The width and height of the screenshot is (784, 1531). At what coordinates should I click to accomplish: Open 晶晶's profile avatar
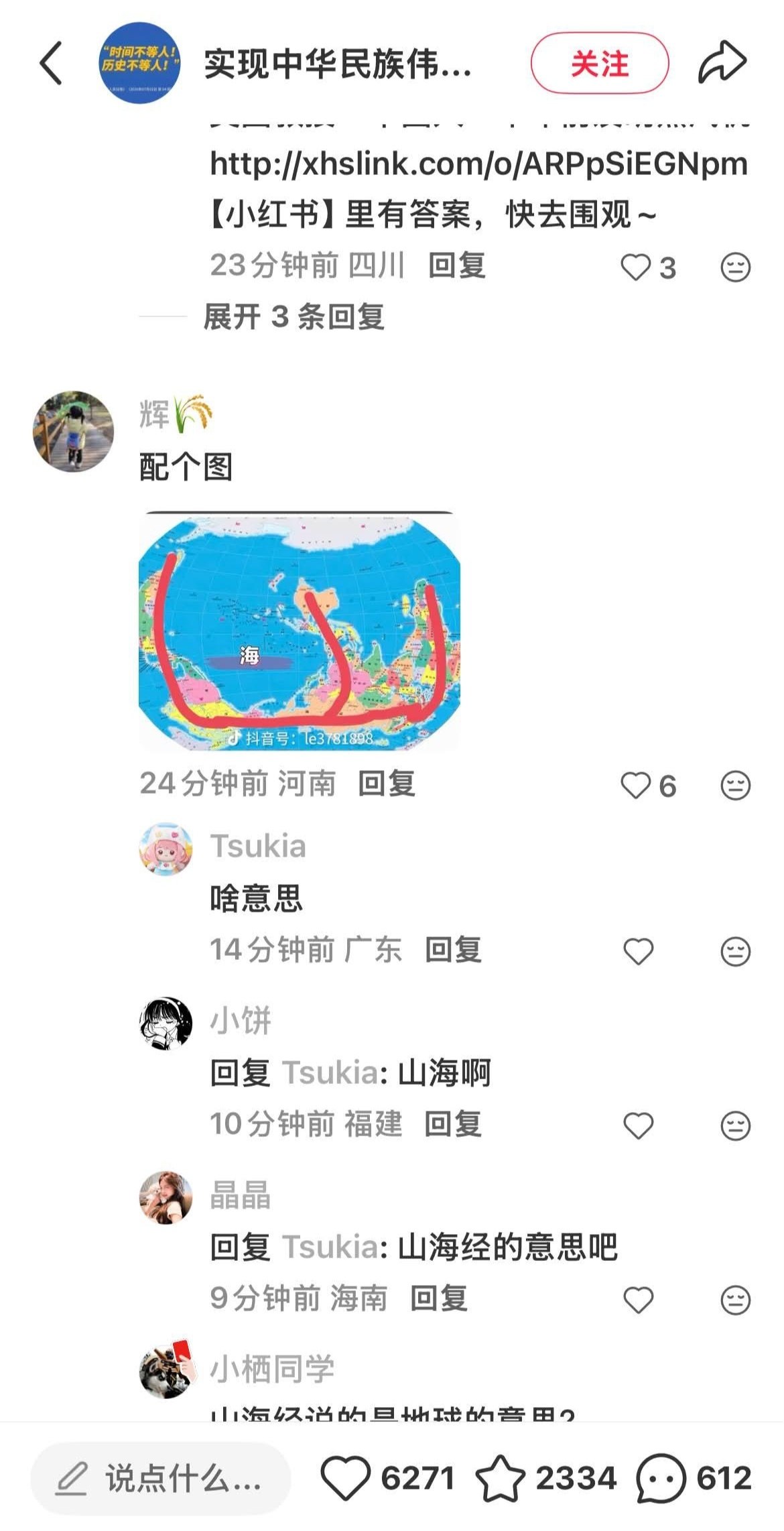tap(166, 1197)
